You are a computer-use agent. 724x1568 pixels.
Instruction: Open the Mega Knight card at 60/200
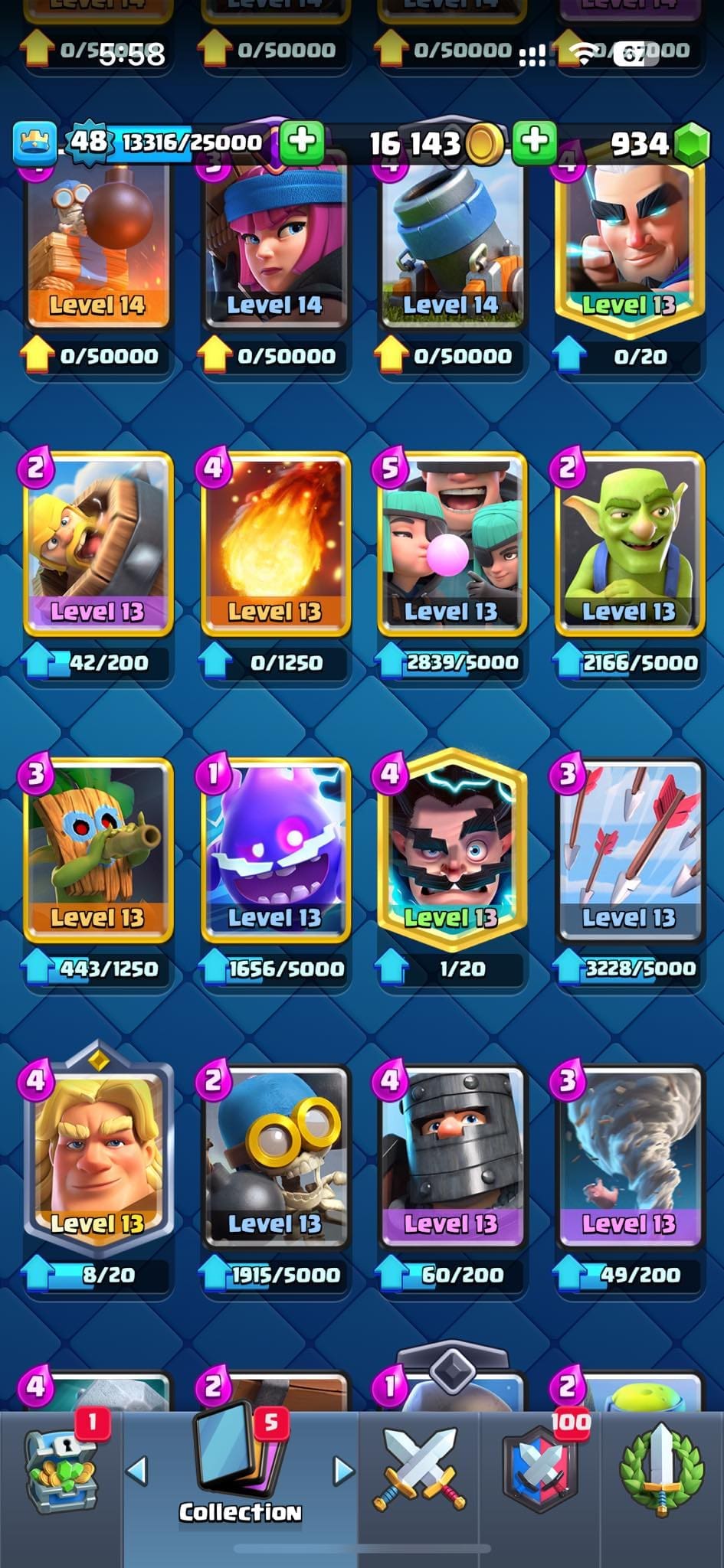[x=451, y=1156]
